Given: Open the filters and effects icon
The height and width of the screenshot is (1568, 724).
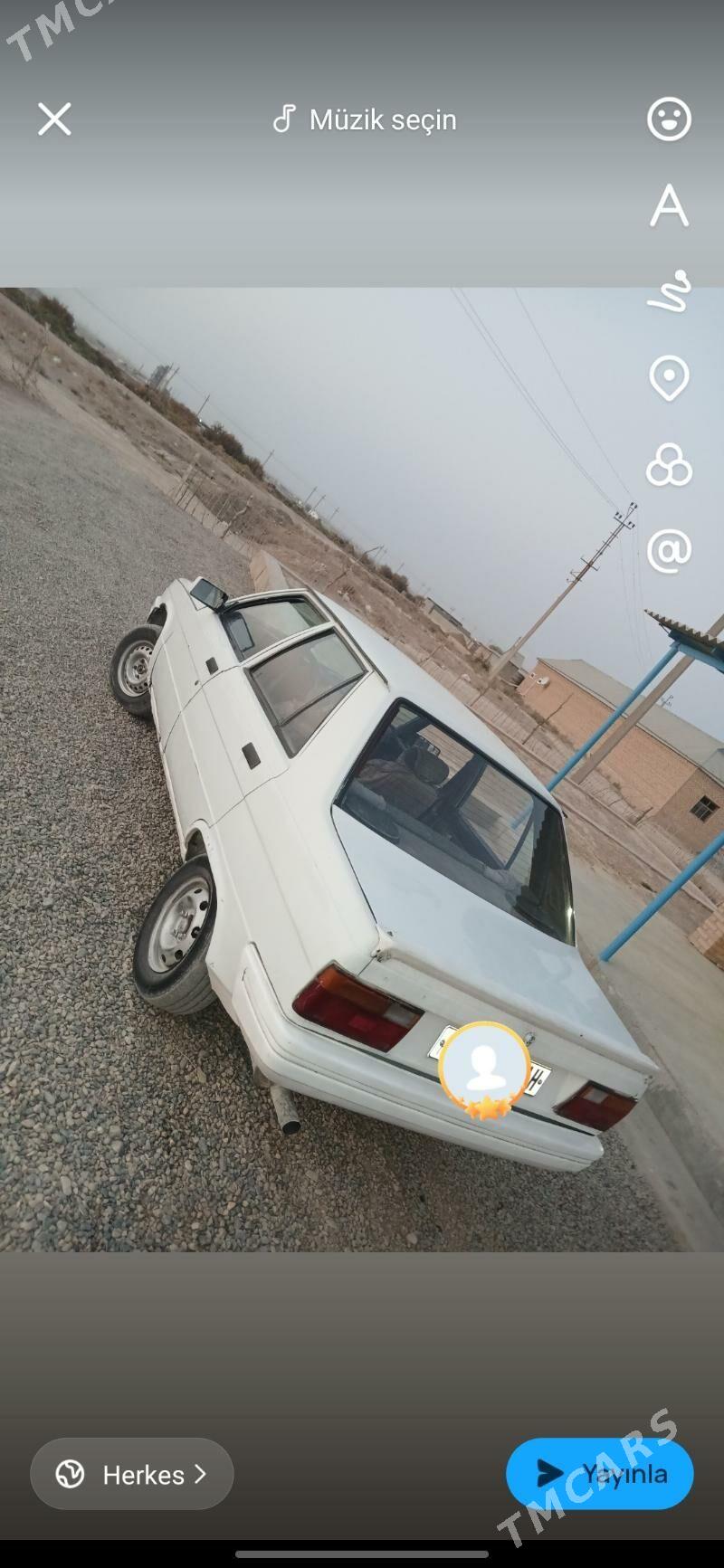Looking at the screenshot, I should pos(669,464).
